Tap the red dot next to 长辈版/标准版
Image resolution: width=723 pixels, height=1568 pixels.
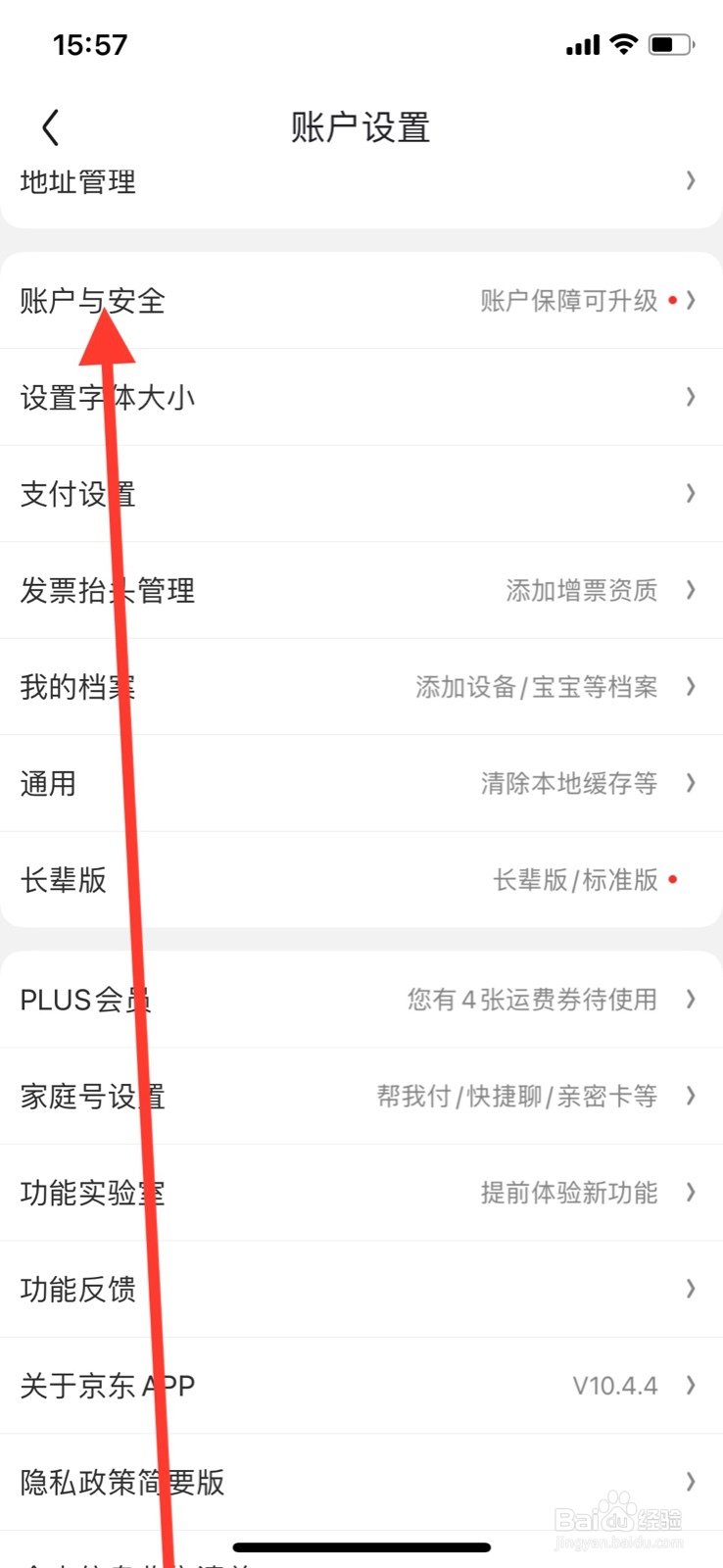673,880
